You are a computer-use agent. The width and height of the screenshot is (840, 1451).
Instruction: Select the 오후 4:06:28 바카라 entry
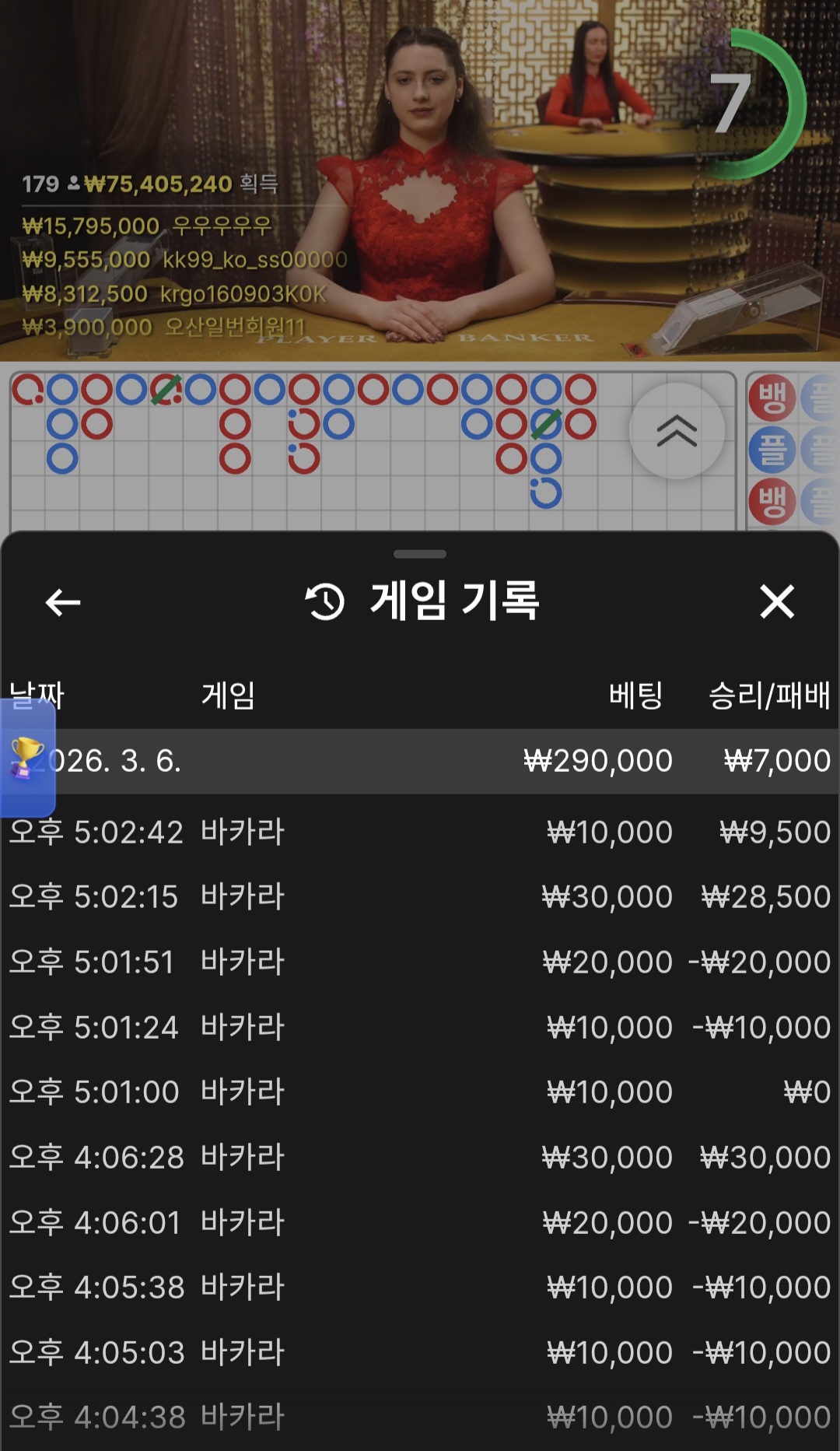[420, 1158]
